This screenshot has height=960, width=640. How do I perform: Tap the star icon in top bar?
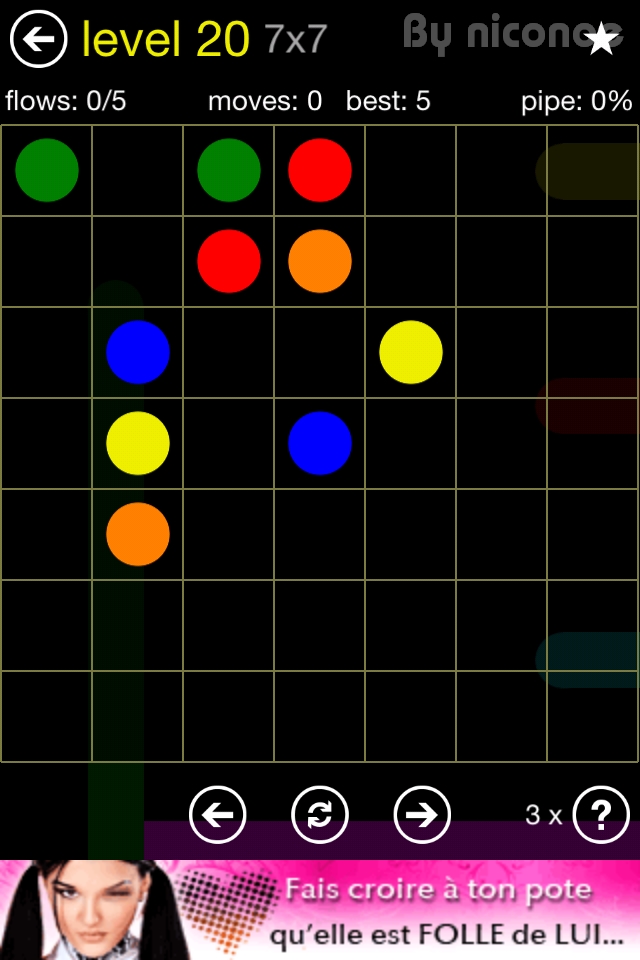pyautogui.click(x=601, y=39)
